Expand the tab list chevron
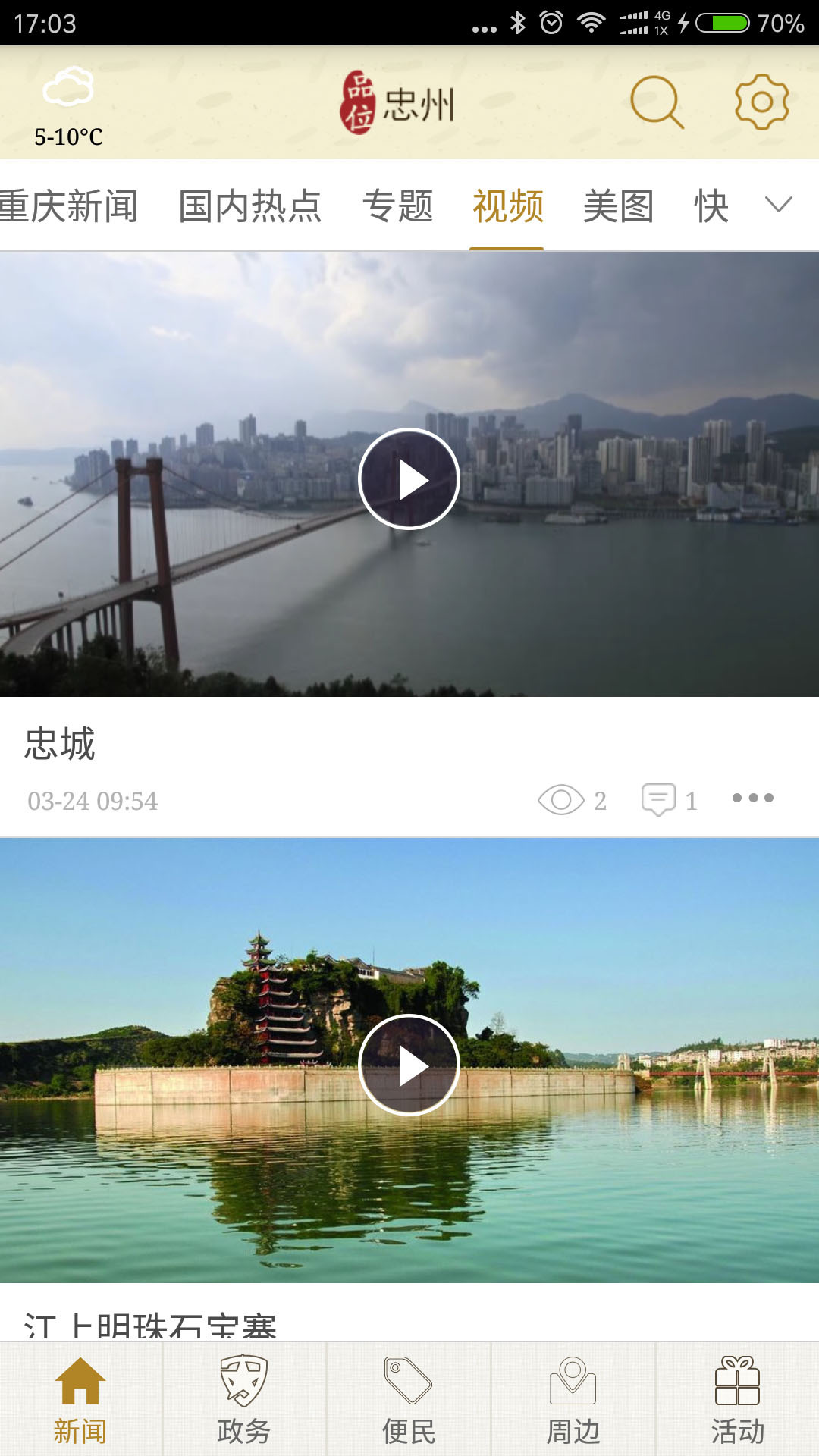Screen dimensions: 819x1456 pyautogui.click(x=778, y=205)
